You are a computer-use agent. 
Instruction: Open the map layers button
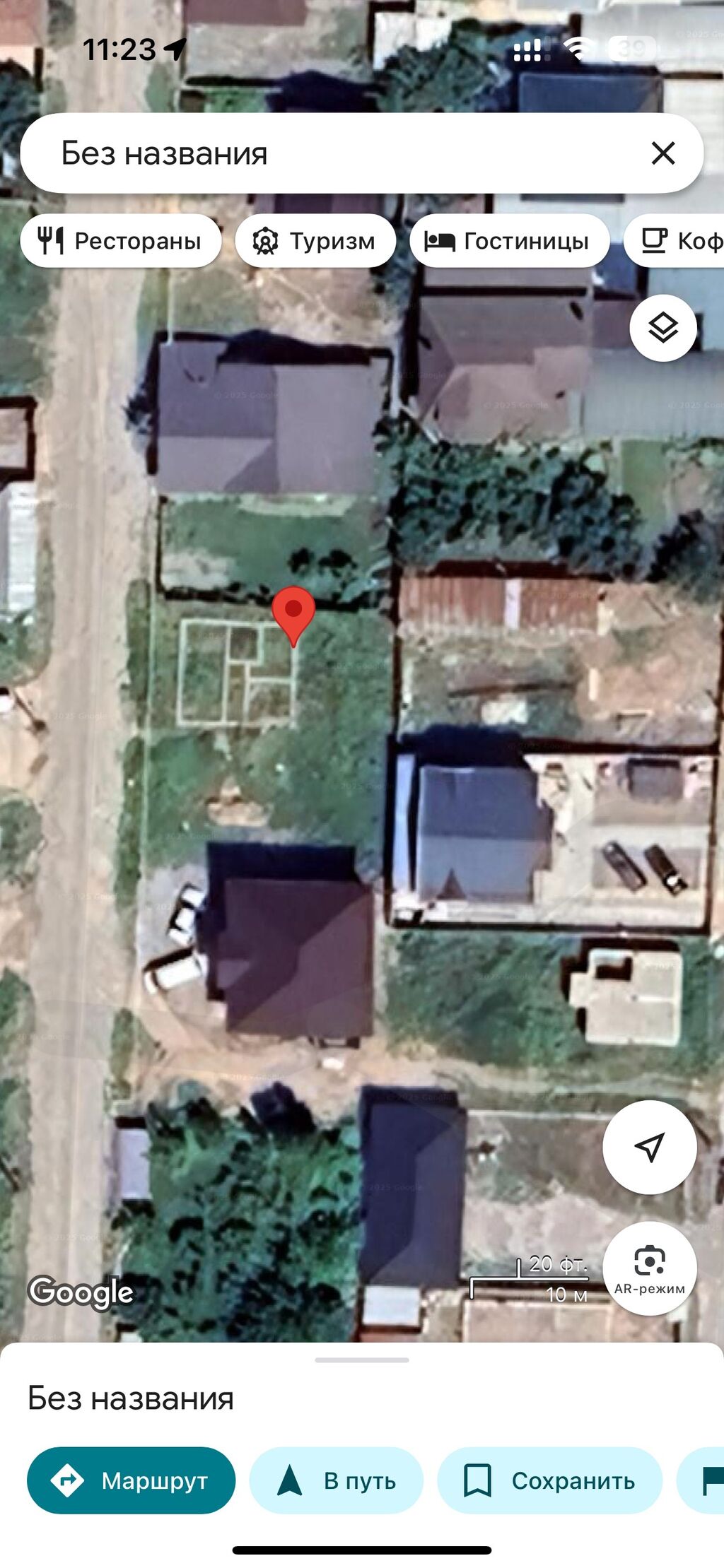662,328
